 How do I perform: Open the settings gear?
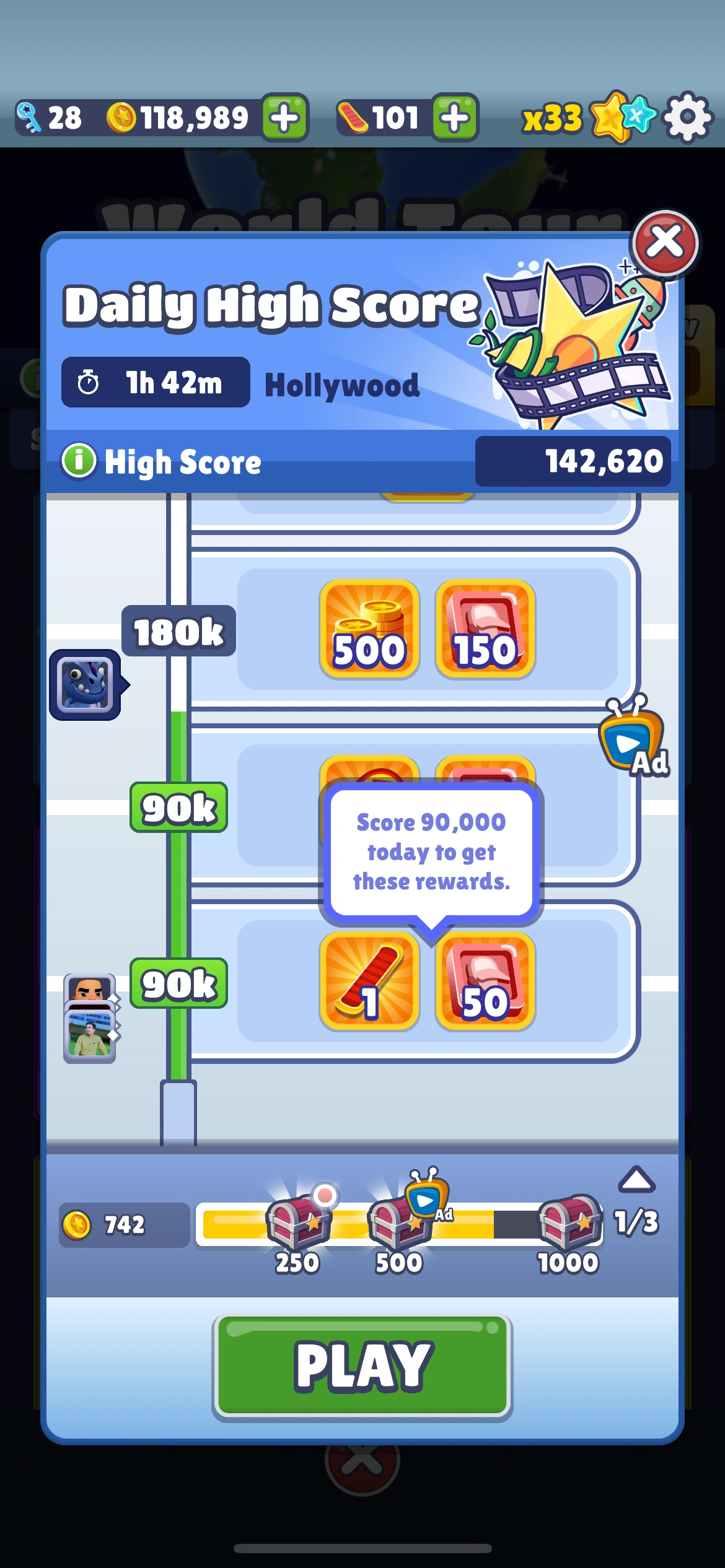[x=688, y=118]
